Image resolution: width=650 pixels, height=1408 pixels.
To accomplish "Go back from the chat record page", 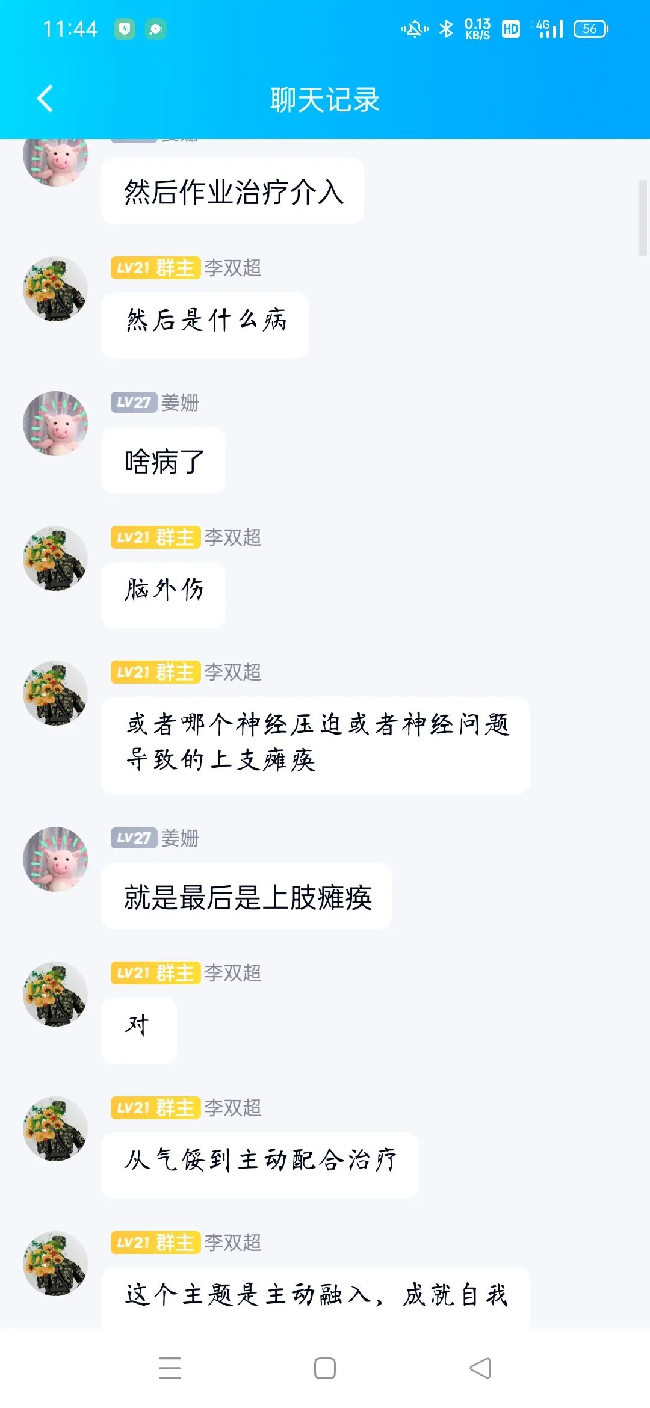I will click(45, 98).
